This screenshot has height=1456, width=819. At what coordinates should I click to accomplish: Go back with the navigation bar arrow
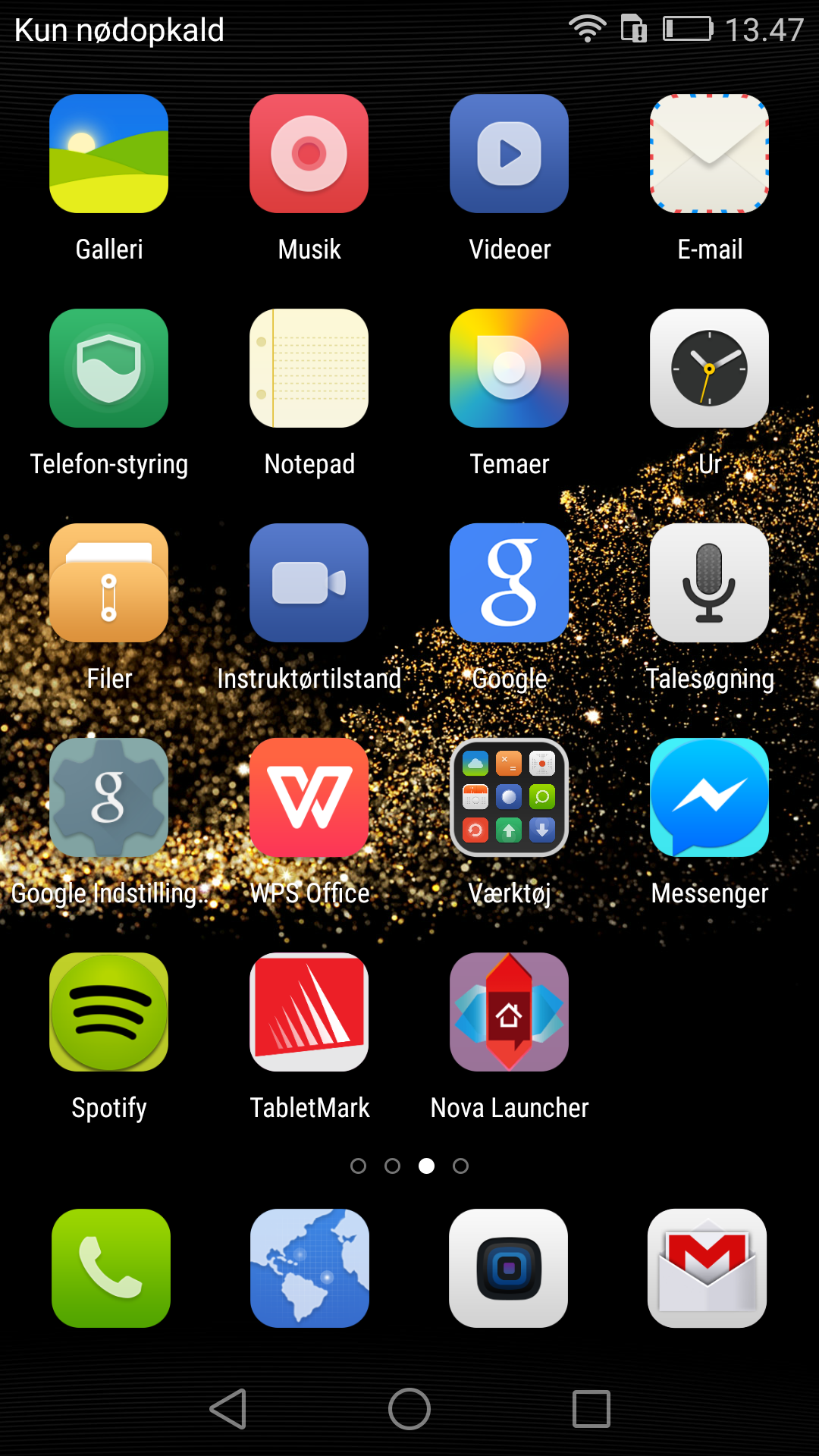click(228, 1409)
